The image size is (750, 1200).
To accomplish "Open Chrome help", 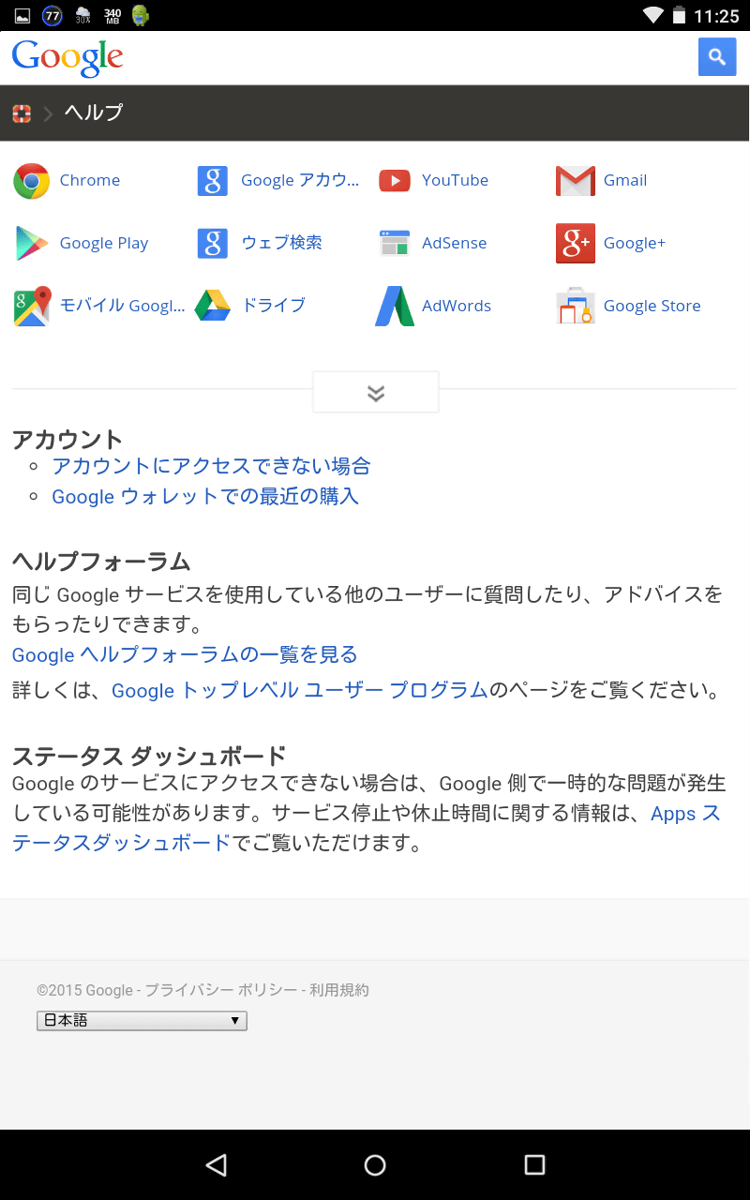I will point(67,180).
